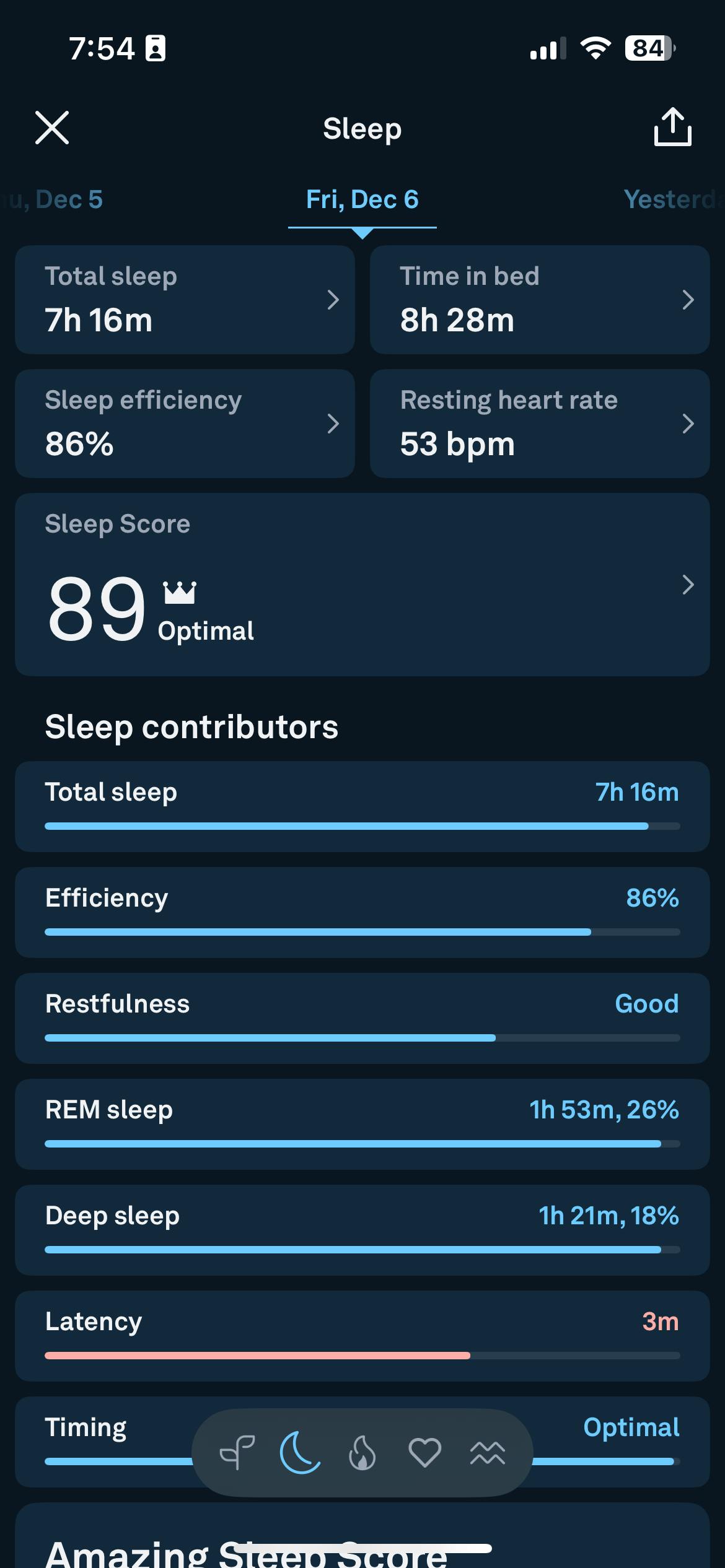The image size is (725, 1568).
Task: View Deep sleep contributor details
Action: click(x=362, y=1230)
